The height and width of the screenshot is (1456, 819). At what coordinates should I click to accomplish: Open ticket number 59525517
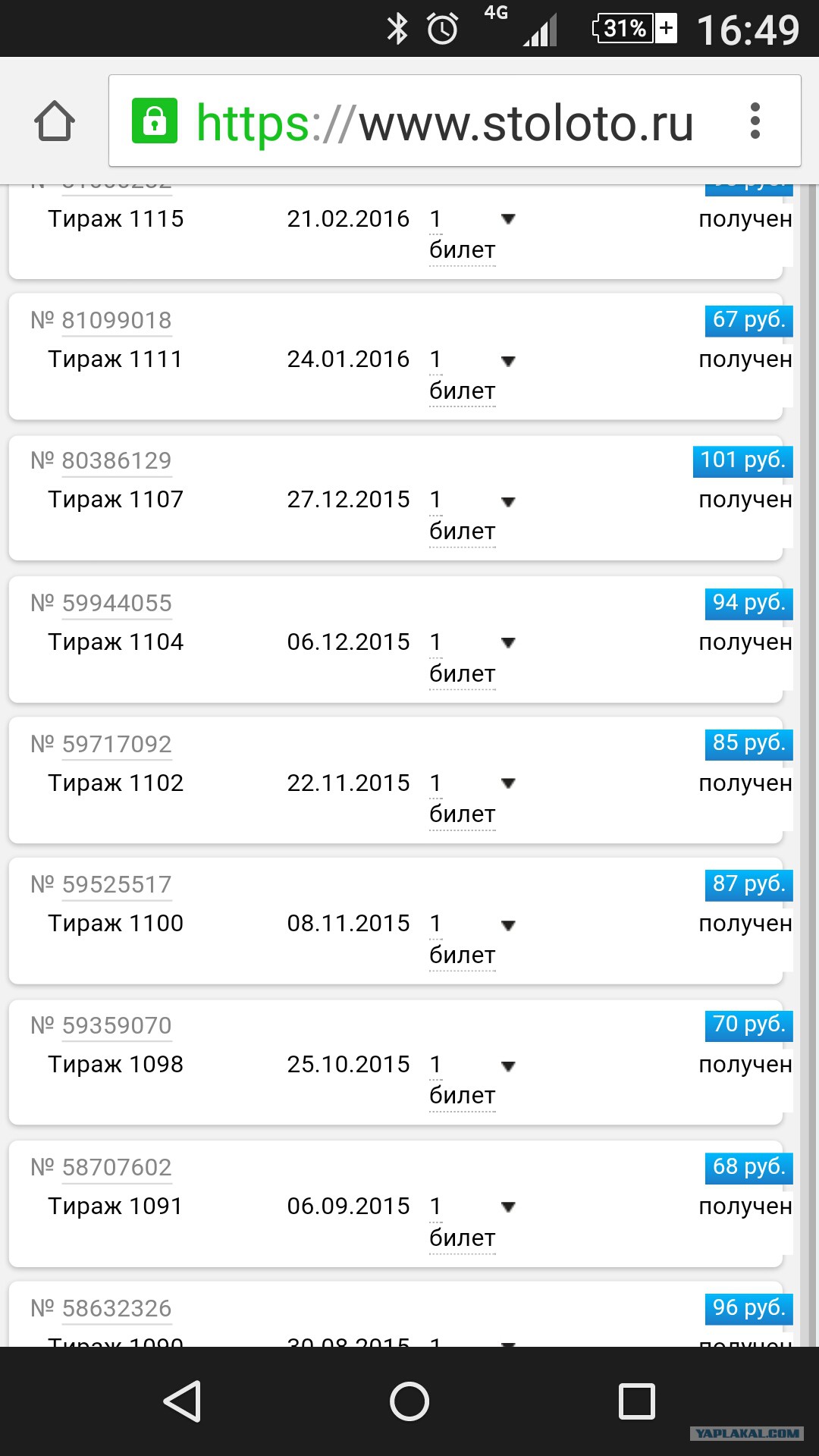point(117,885)
